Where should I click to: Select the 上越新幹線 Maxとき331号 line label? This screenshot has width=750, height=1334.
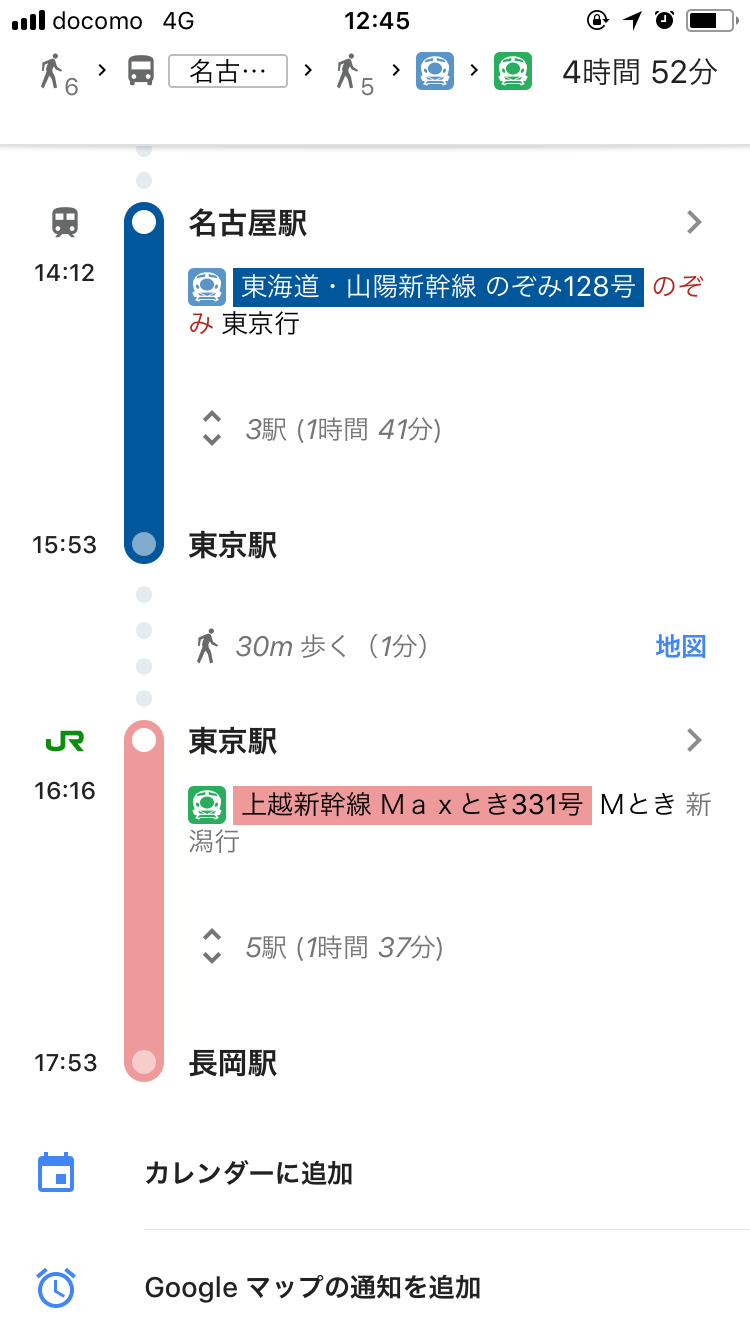[x=412, y=806]
